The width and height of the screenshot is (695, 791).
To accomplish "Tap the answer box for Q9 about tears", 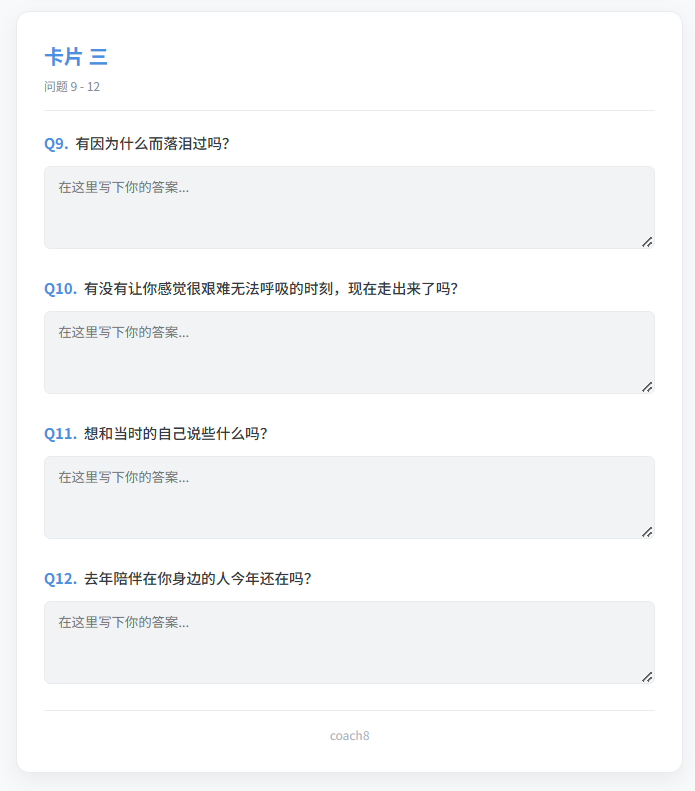I will [349, 207].
